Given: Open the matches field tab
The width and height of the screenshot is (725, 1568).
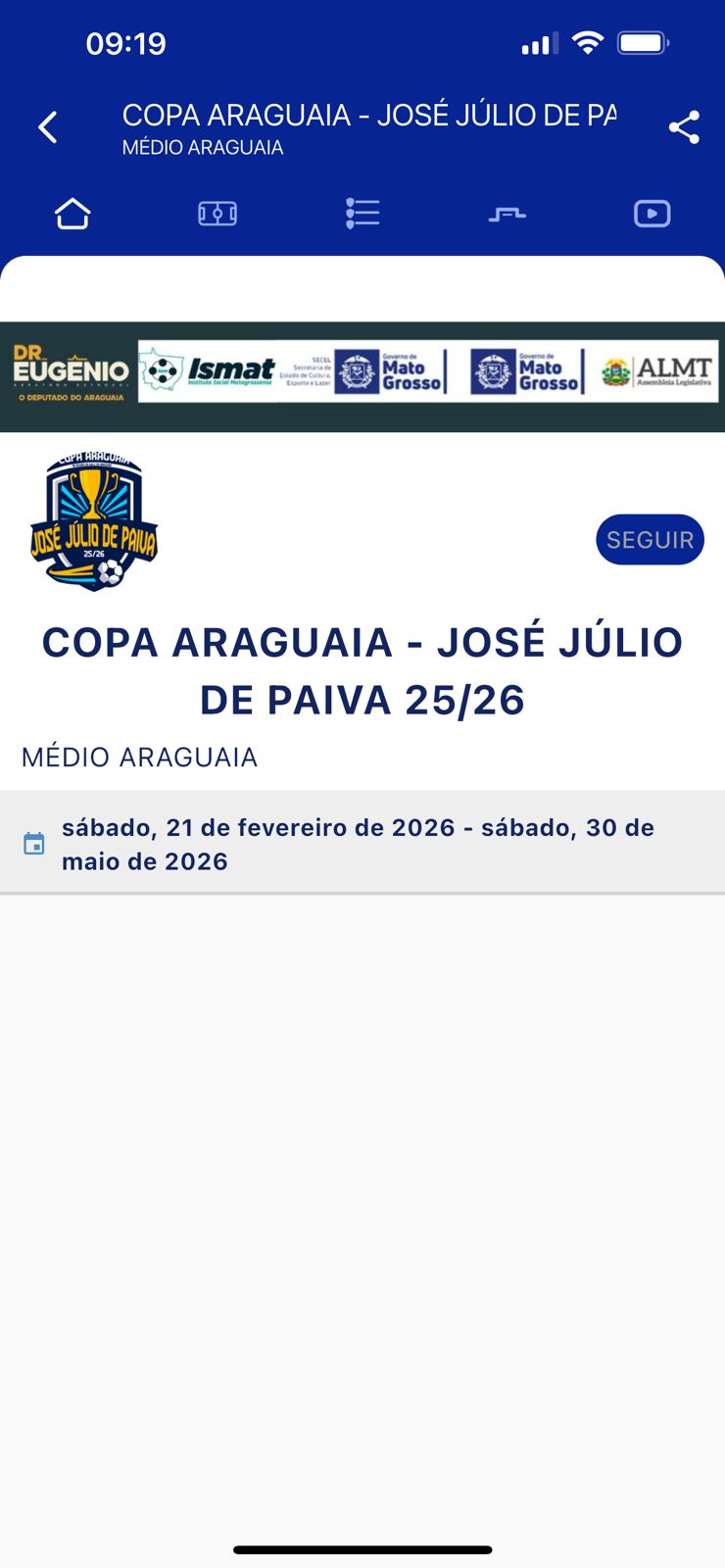Looking at the screenshot, I should pos(217,214).
